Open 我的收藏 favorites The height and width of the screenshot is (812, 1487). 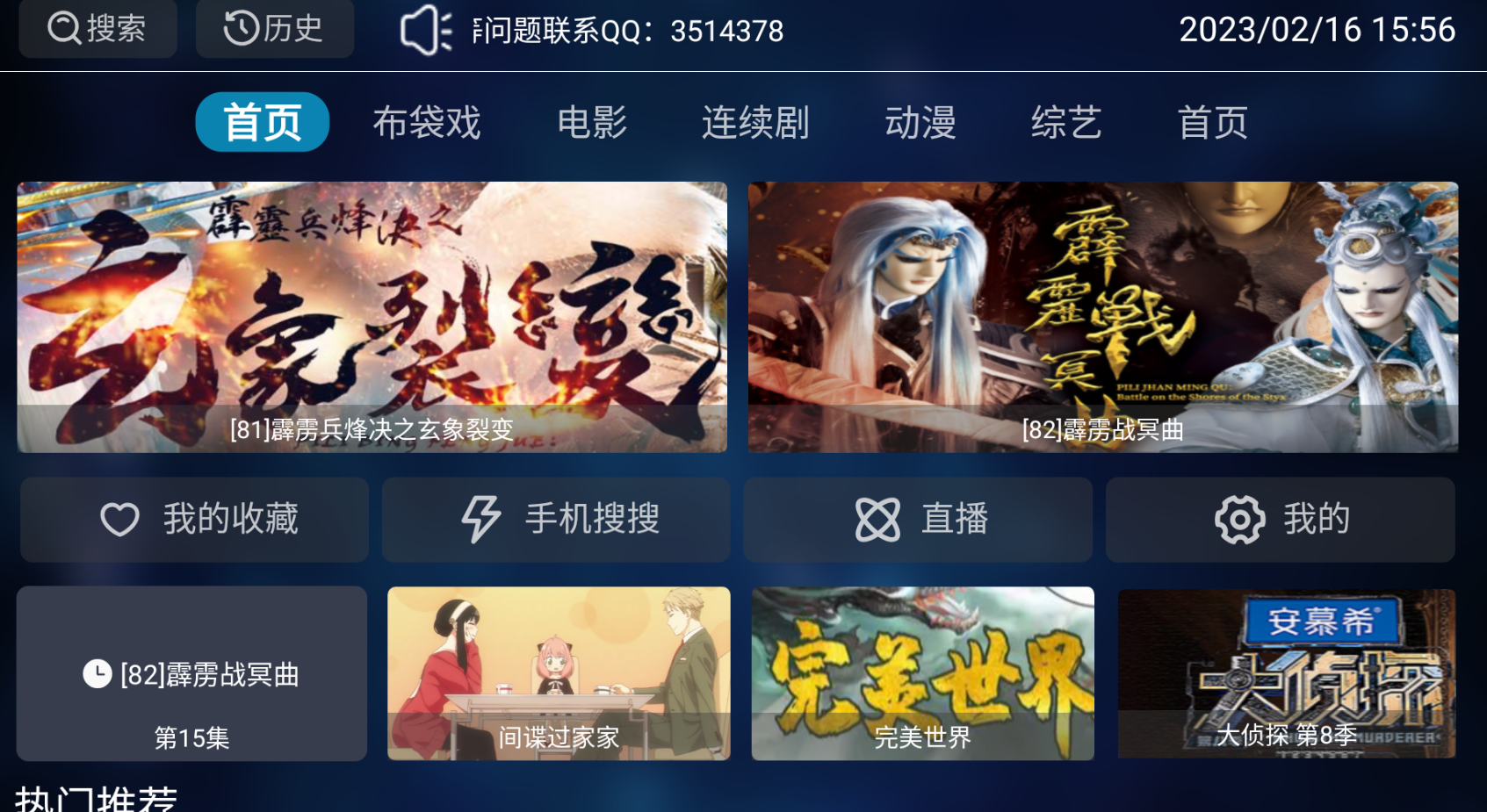[x=194, y=519]
